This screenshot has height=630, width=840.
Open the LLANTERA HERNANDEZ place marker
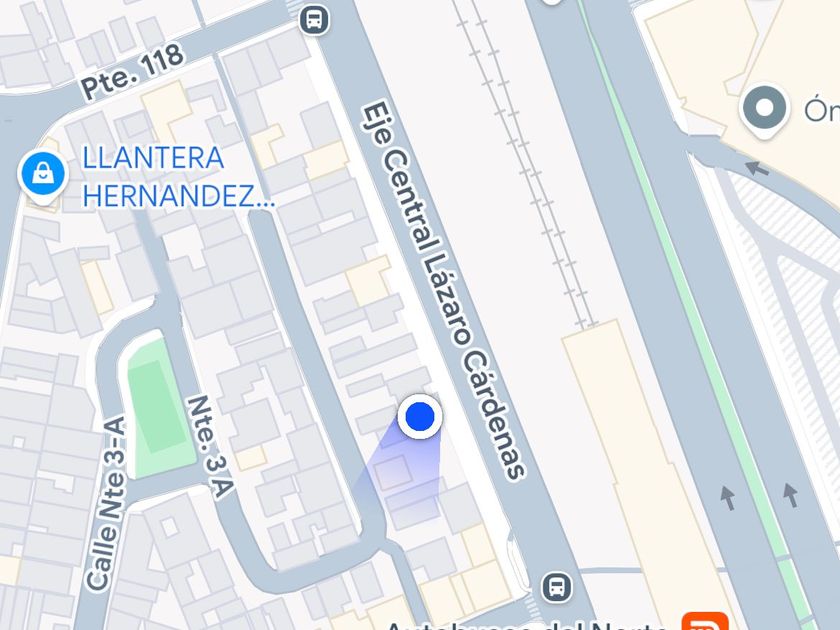[x=43, y=175]
